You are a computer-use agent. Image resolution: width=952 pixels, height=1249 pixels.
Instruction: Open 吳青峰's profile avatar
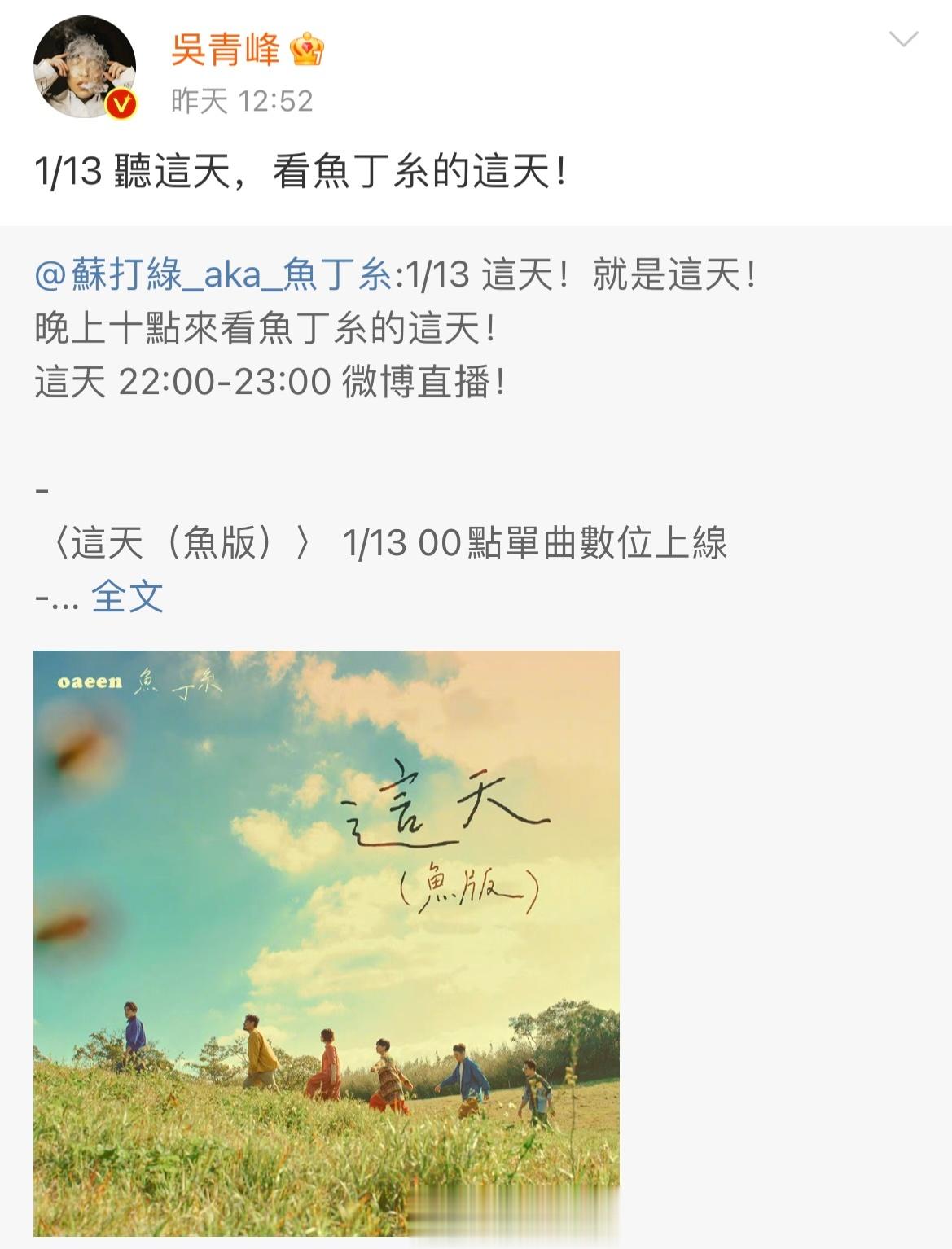[x=84, y=67]
